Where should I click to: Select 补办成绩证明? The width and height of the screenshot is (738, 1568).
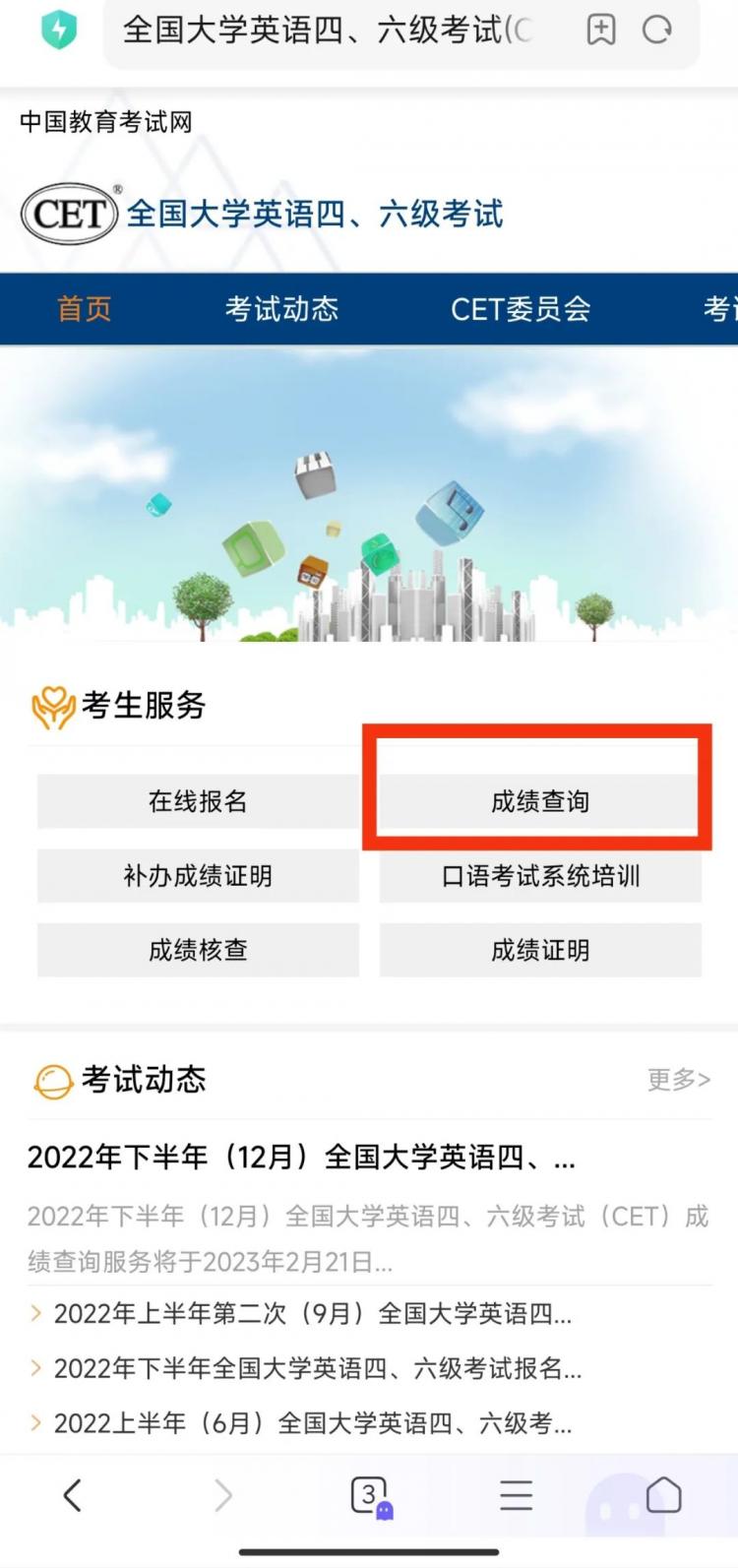(x=198, y=876)
